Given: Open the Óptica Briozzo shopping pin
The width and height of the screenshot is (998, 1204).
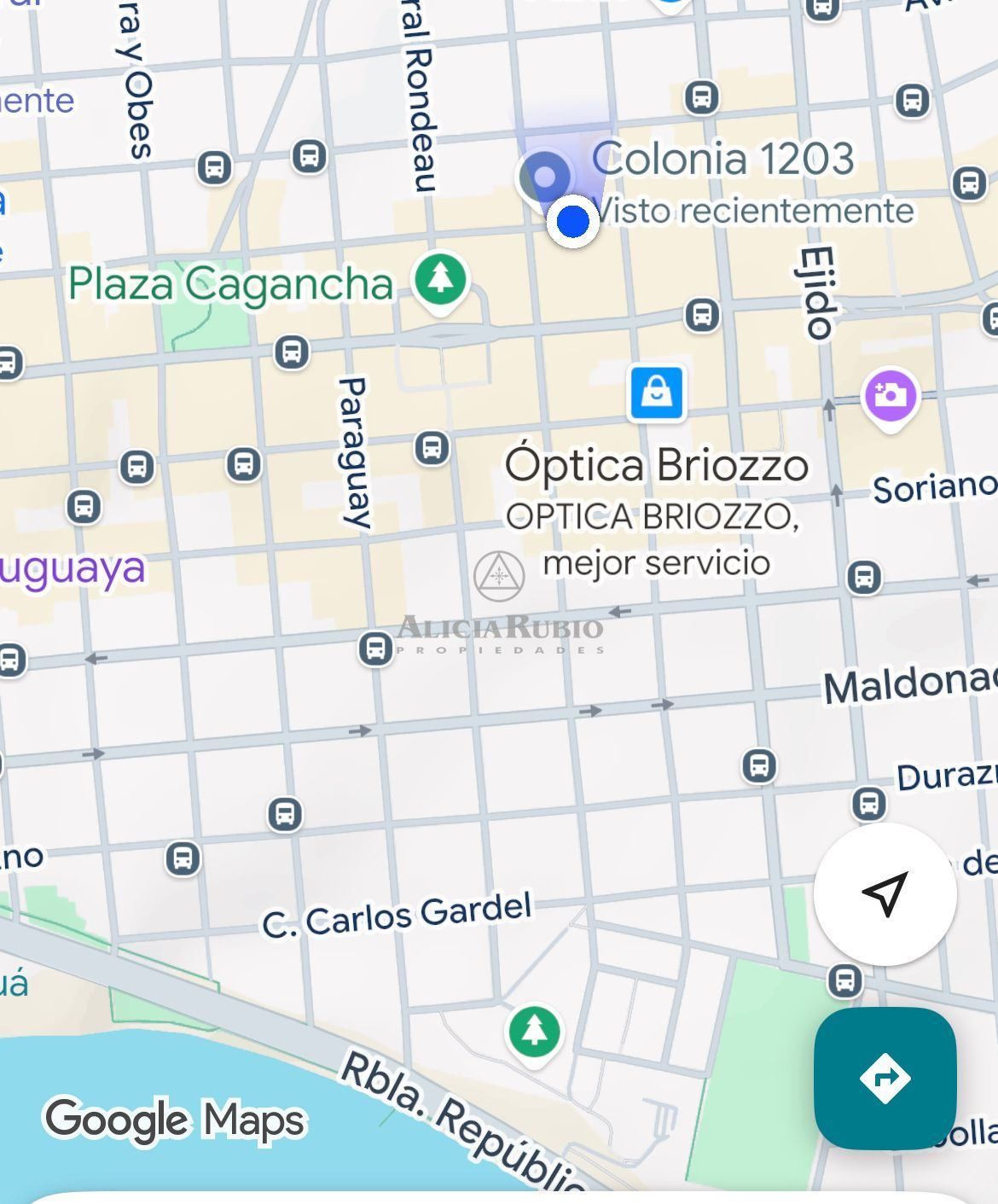Looking at the screenshot, I should (656, 393).
